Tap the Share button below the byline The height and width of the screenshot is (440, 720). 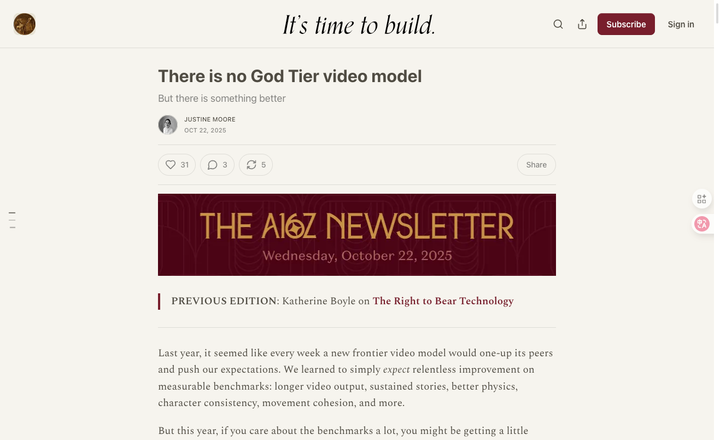536,165
